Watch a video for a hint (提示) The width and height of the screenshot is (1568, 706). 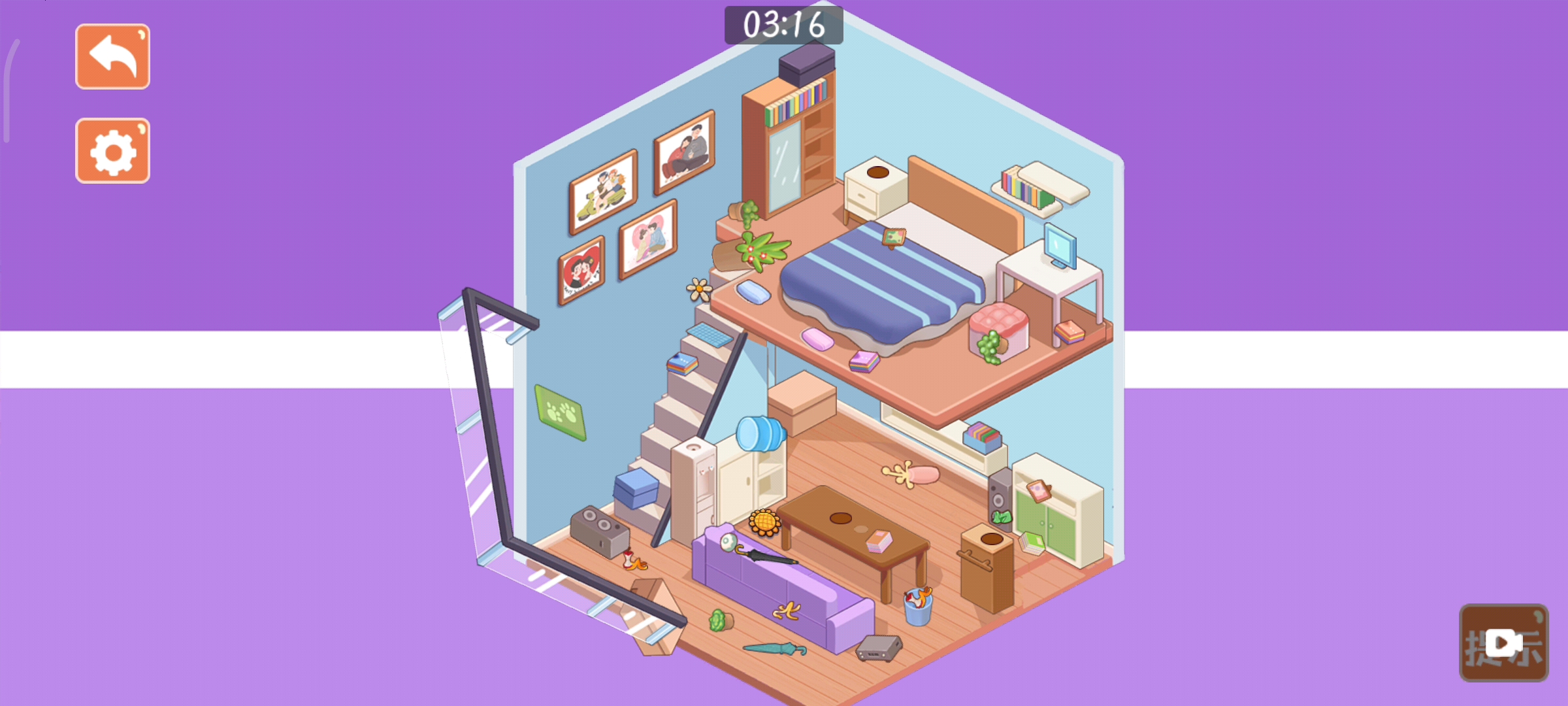pyautogui.click(x=1503, y=643)
